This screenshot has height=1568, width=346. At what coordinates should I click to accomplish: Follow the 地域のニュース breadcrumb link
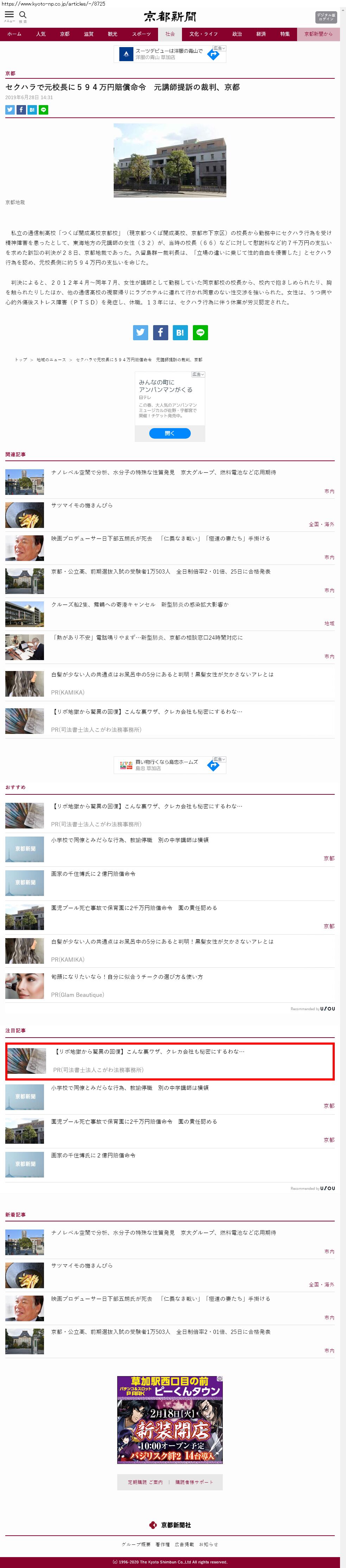point(51,360)
